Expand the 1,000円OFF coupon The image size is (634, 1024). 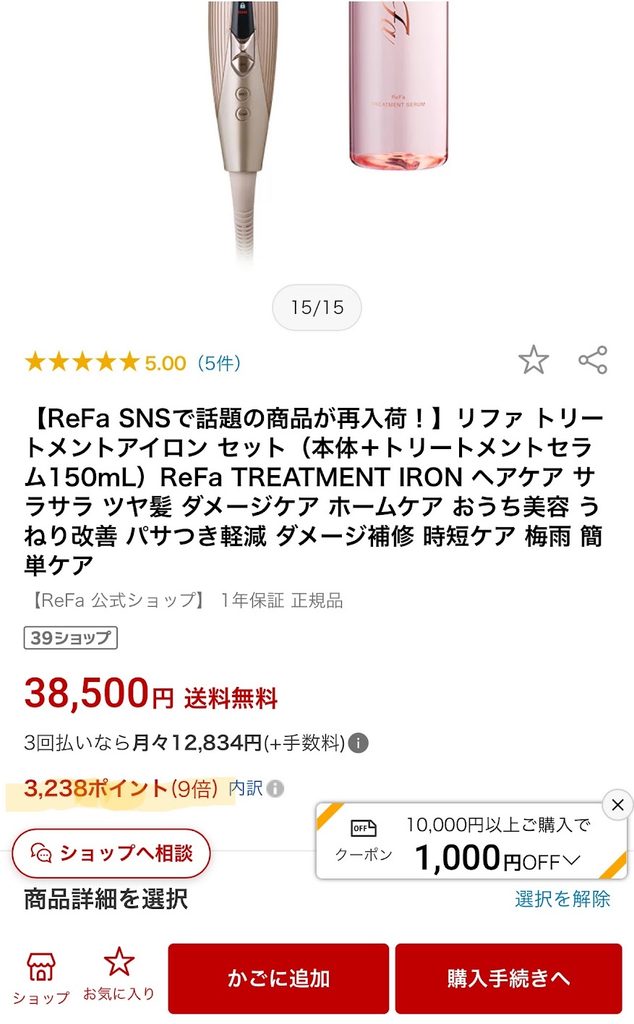click(471, 841)
